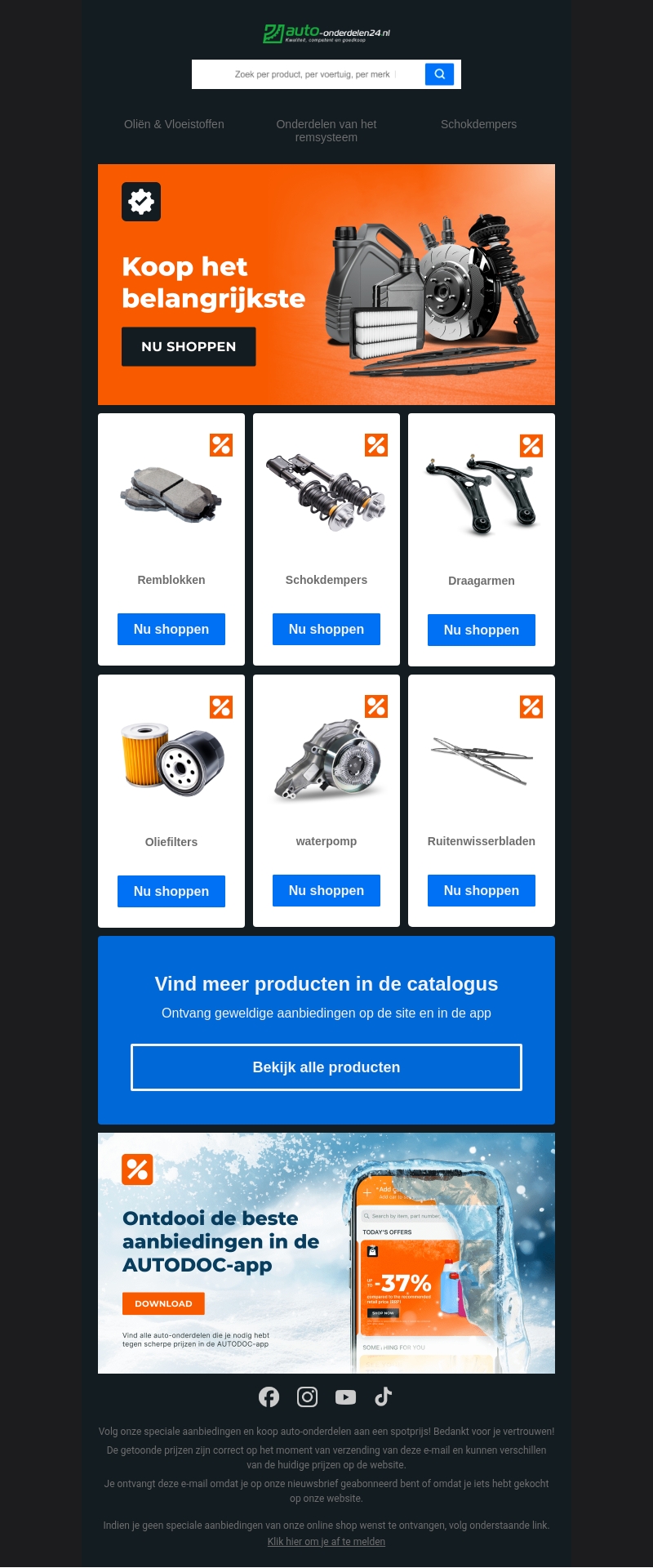Select Onderdelen van het remsysteem
Screen dimensions: 653x1568
point(326,131)
